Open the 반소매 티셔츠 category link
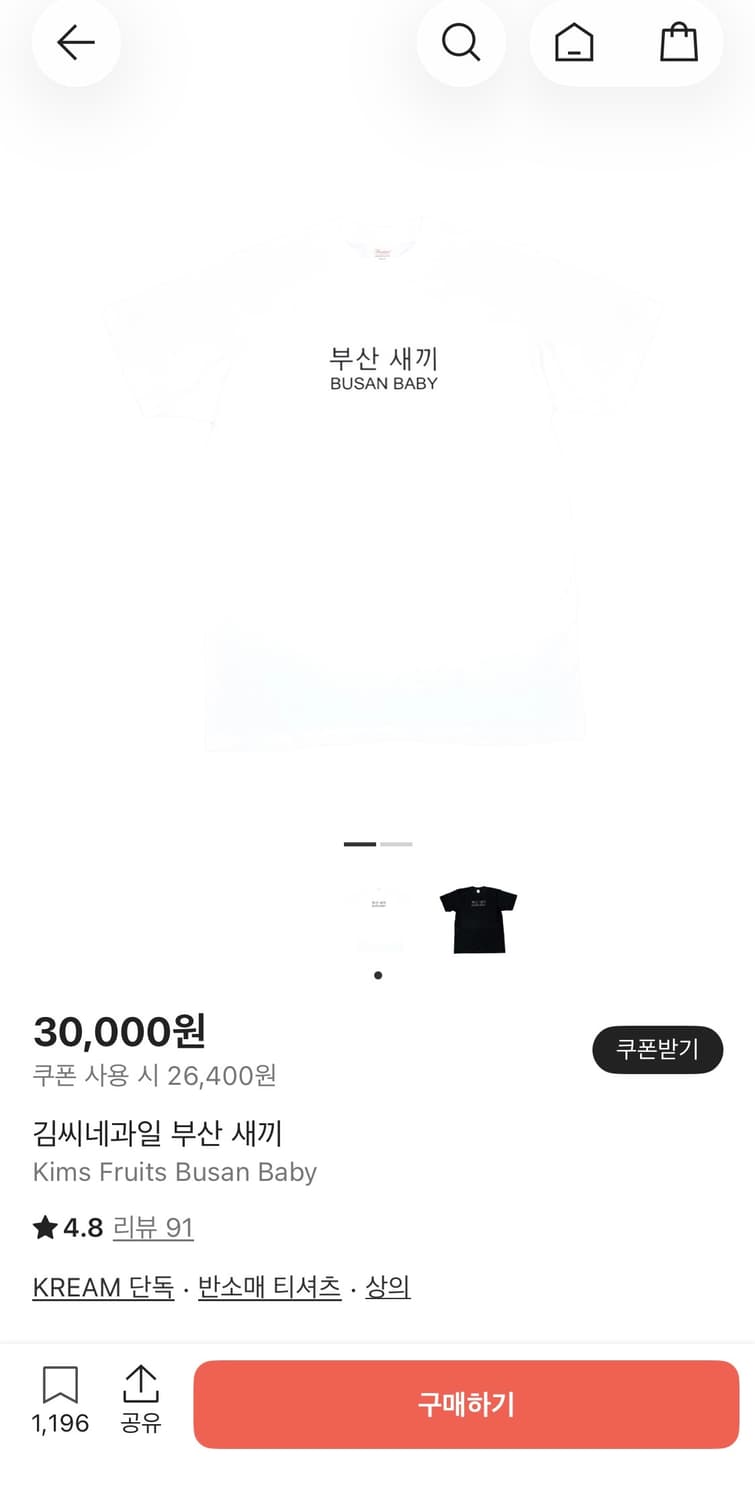Viewport: 755px width, 1500px height. click(x=270, y=1287)
